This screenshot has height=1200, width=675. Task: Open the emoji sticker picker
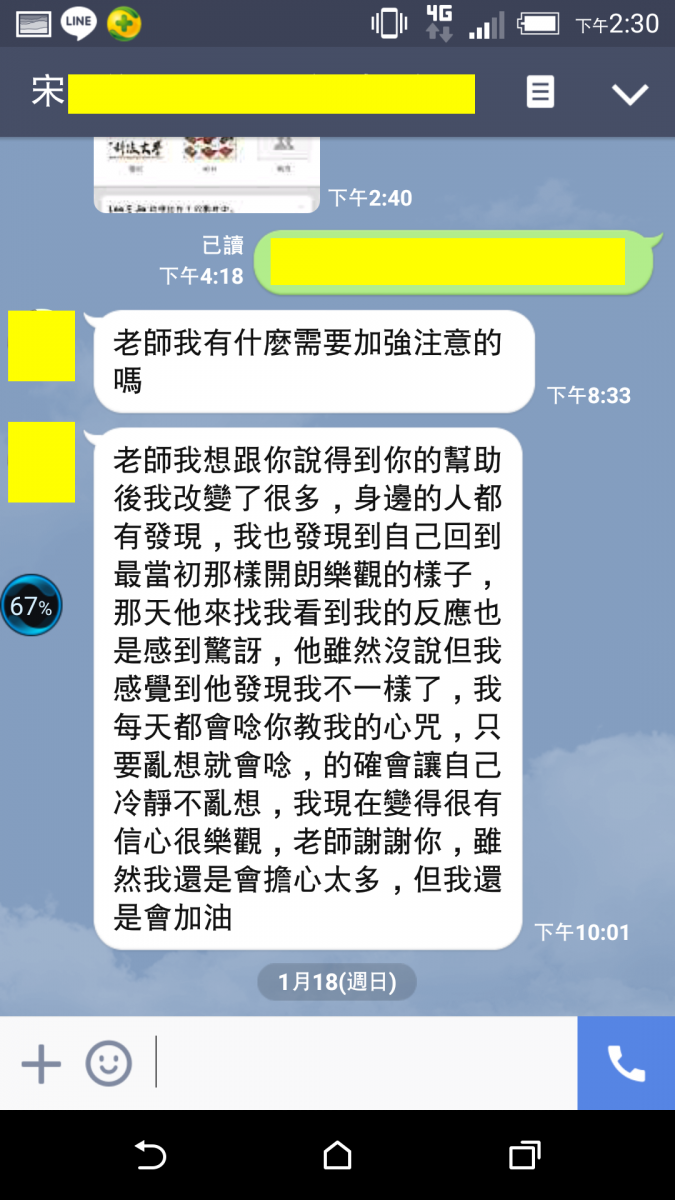pyautogui.click(x=108, y=1064)
